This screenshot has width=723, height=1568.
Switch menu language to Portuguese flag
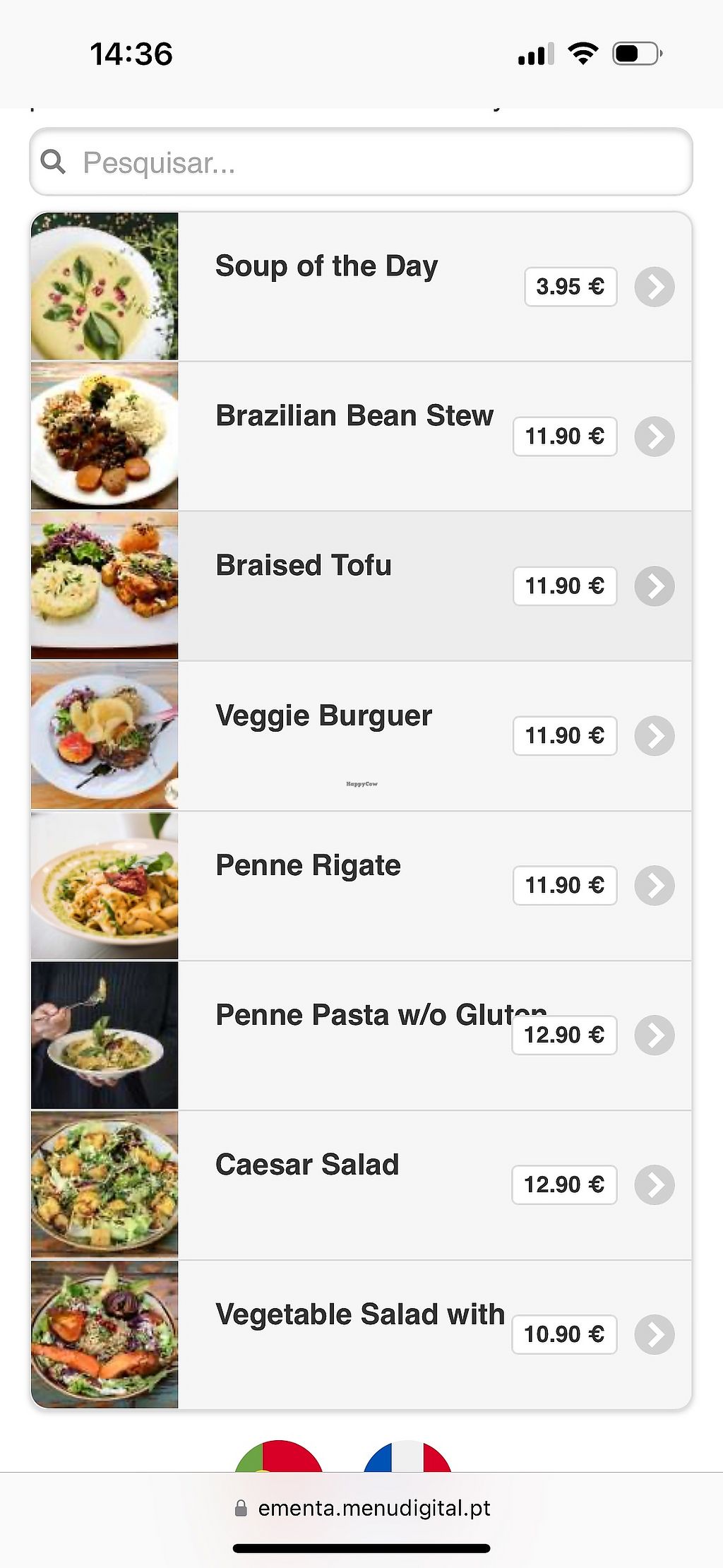tap(279, 1456)
